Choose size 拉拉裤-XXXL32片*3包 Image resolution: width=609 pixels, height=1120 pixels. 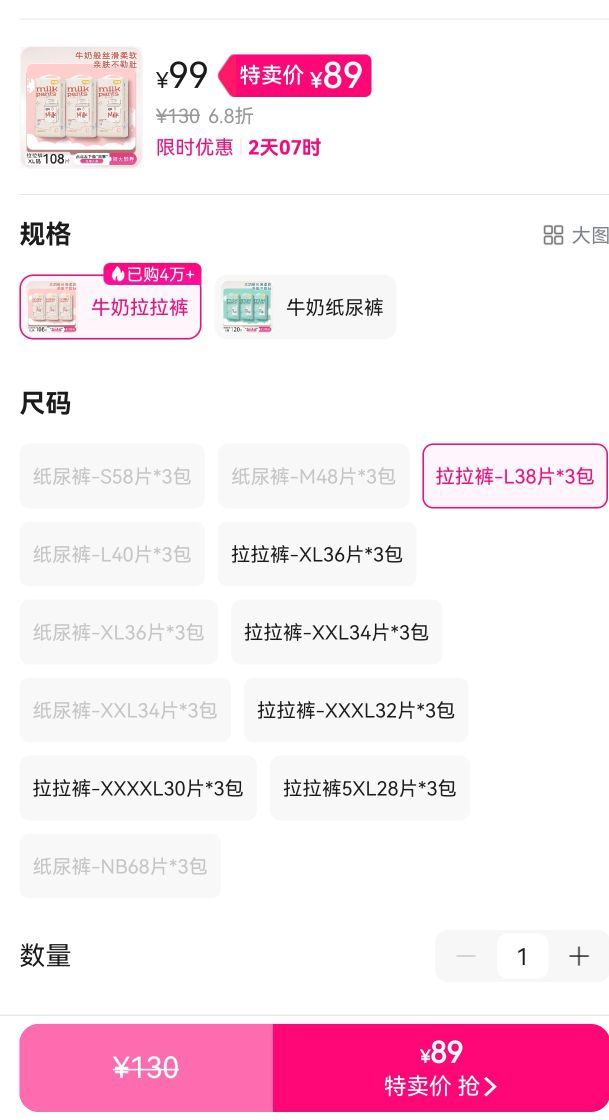click(x=356, y=710)
